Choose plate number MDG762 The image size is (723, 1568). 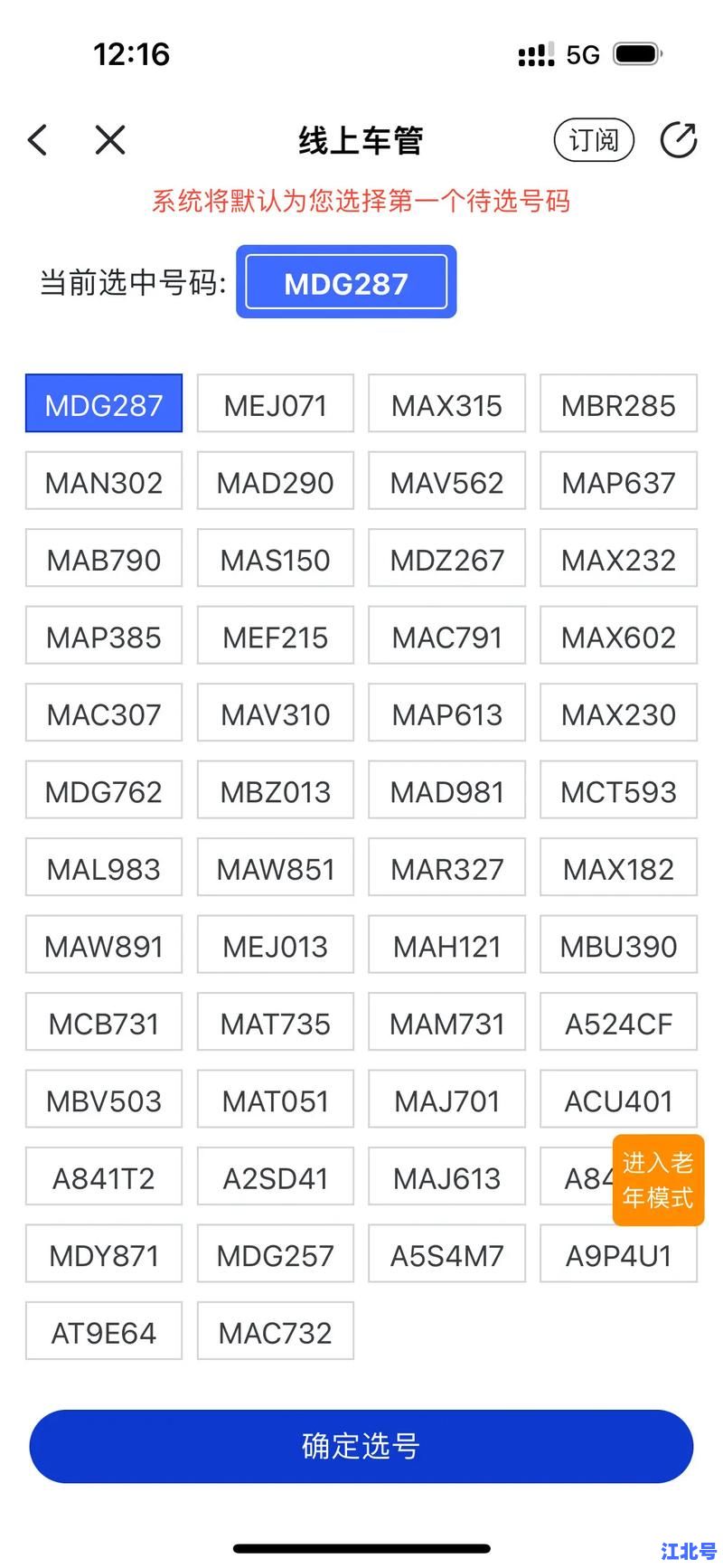click(x=104, y=791)
